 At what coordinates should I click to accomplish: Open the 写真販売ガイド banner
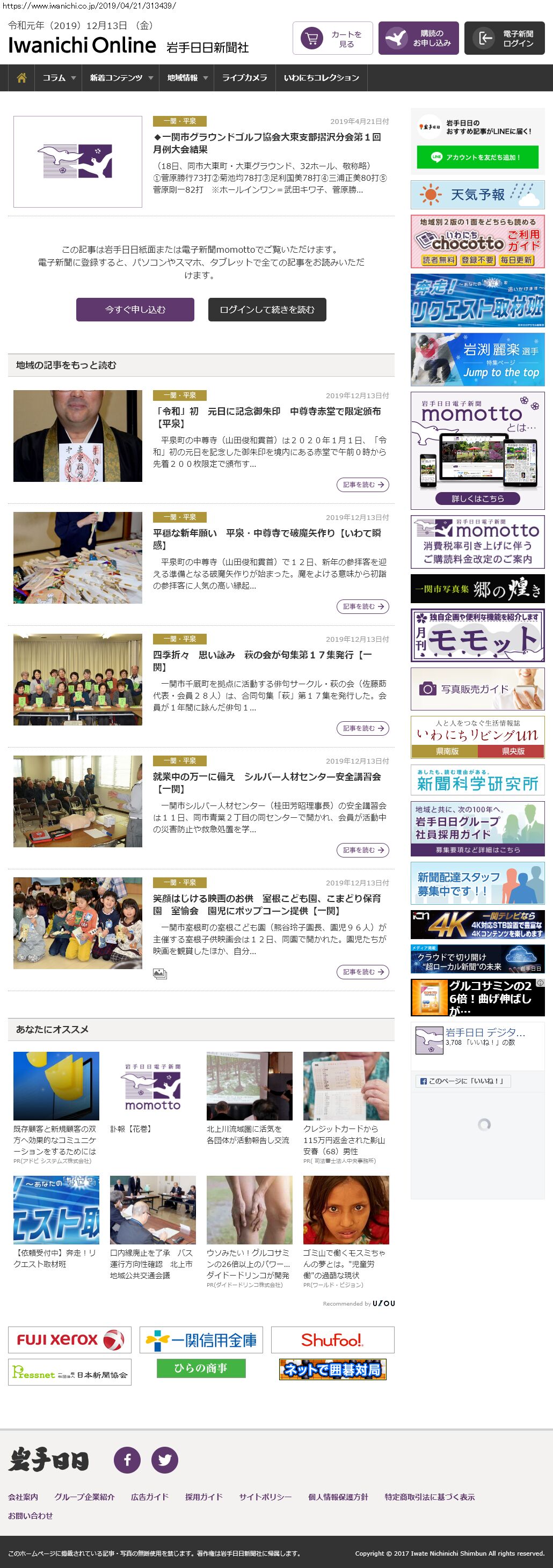point(477,689)
